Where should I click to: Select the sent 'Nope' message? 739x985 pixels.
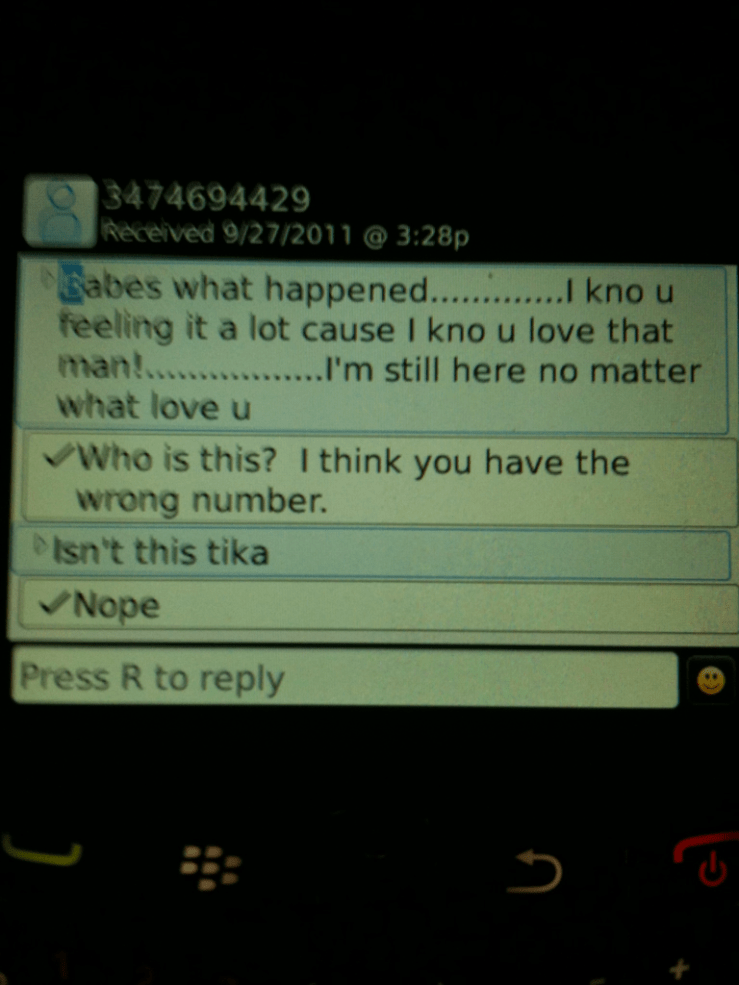click(370, 607)
